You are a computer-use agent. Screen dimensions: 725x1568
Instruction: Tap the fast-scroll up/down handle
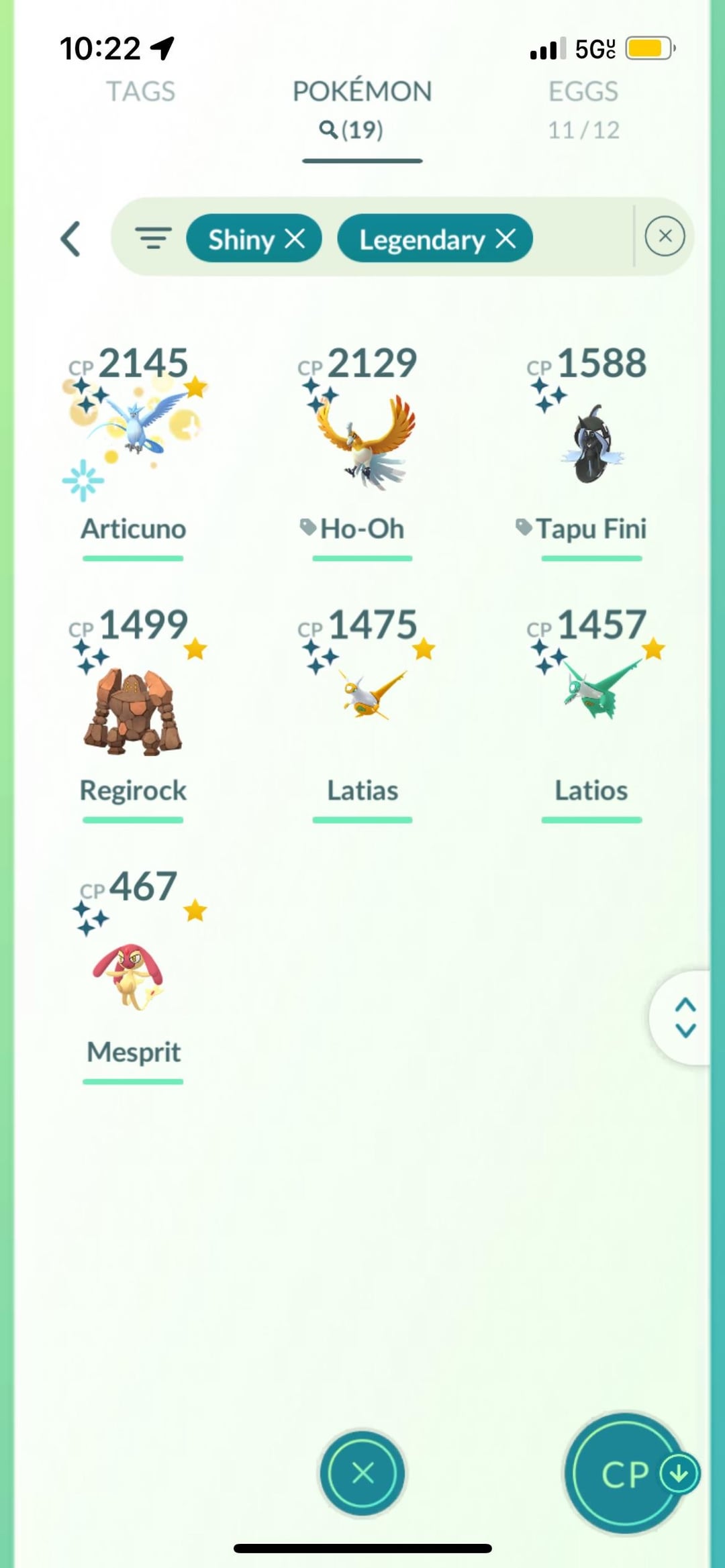coord(685,1017)
